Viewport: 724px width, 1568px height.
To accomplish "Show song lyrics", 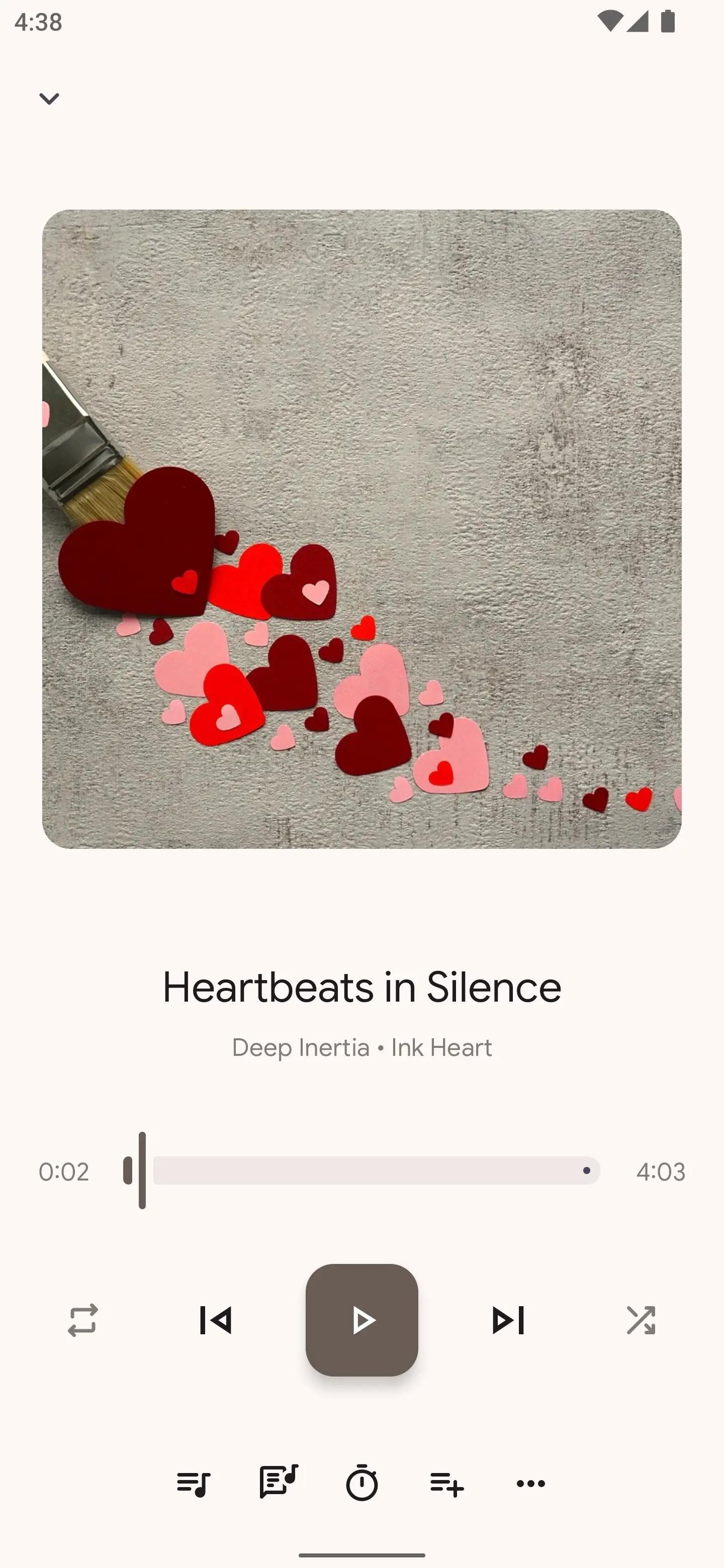I will [278, 1482].
